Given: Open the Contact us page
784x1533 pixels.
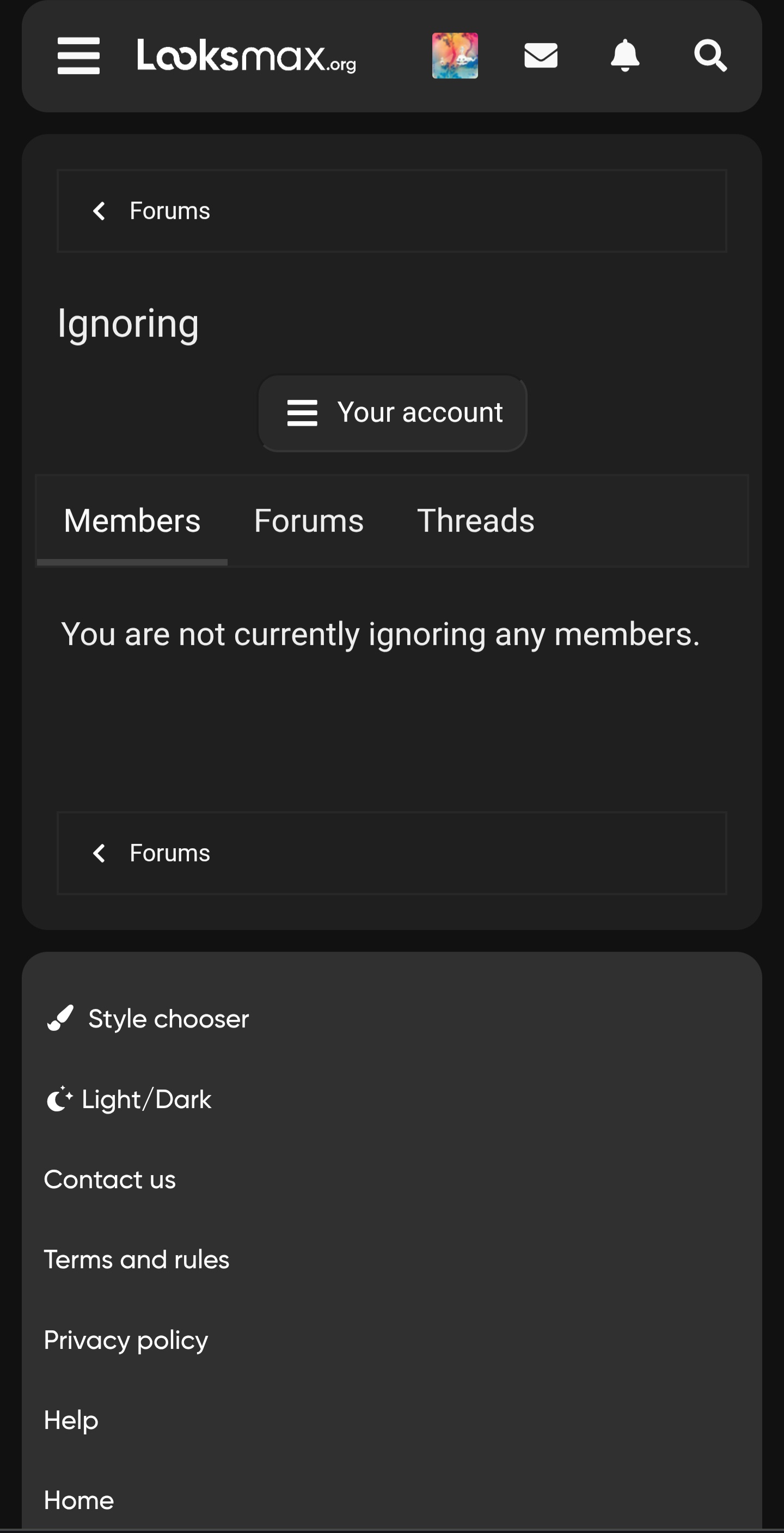Looking at the screenshot, I should (x=110, y=1179).
